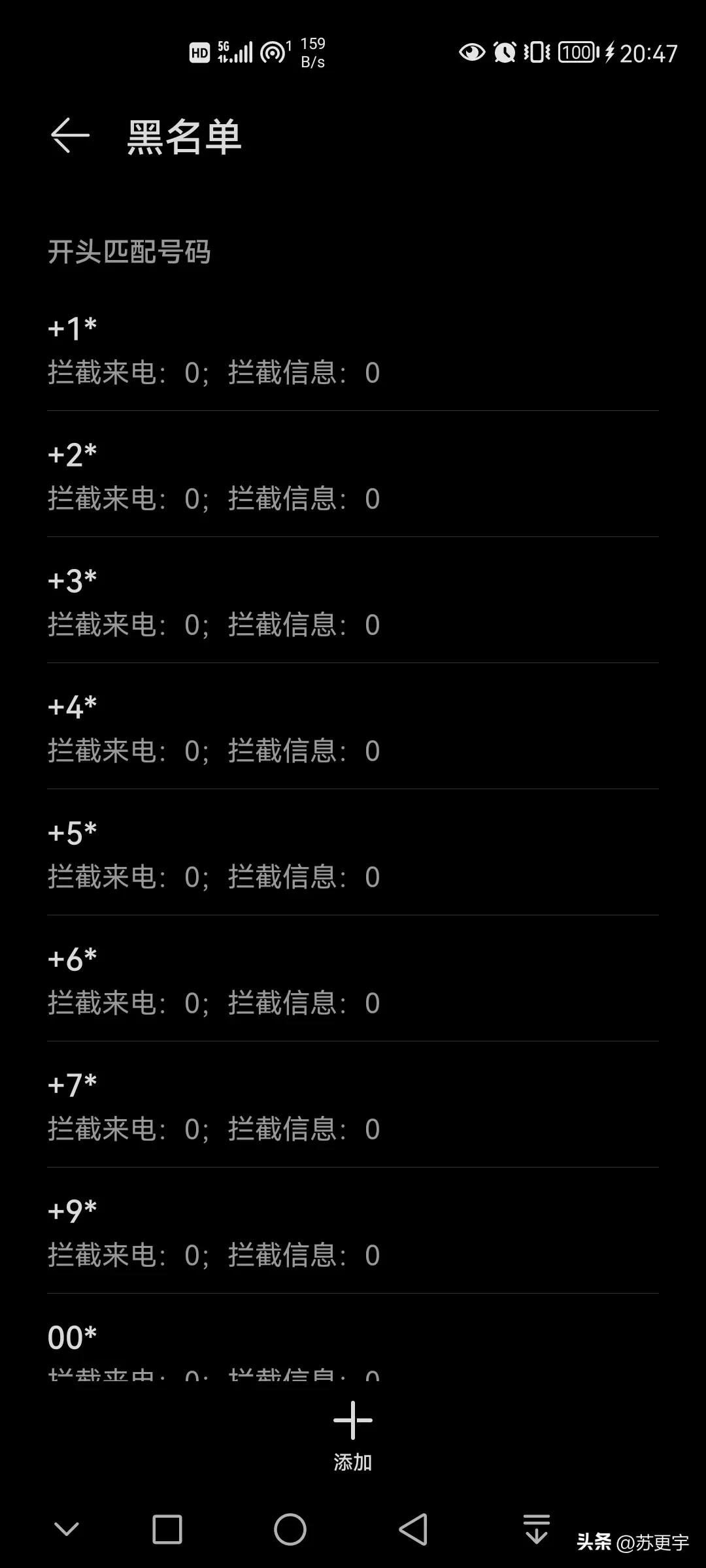Tap the eye comfort icon in status bar
Image resolution: width=706 pixels, height=1568 pixels.
tap(472, 52)
